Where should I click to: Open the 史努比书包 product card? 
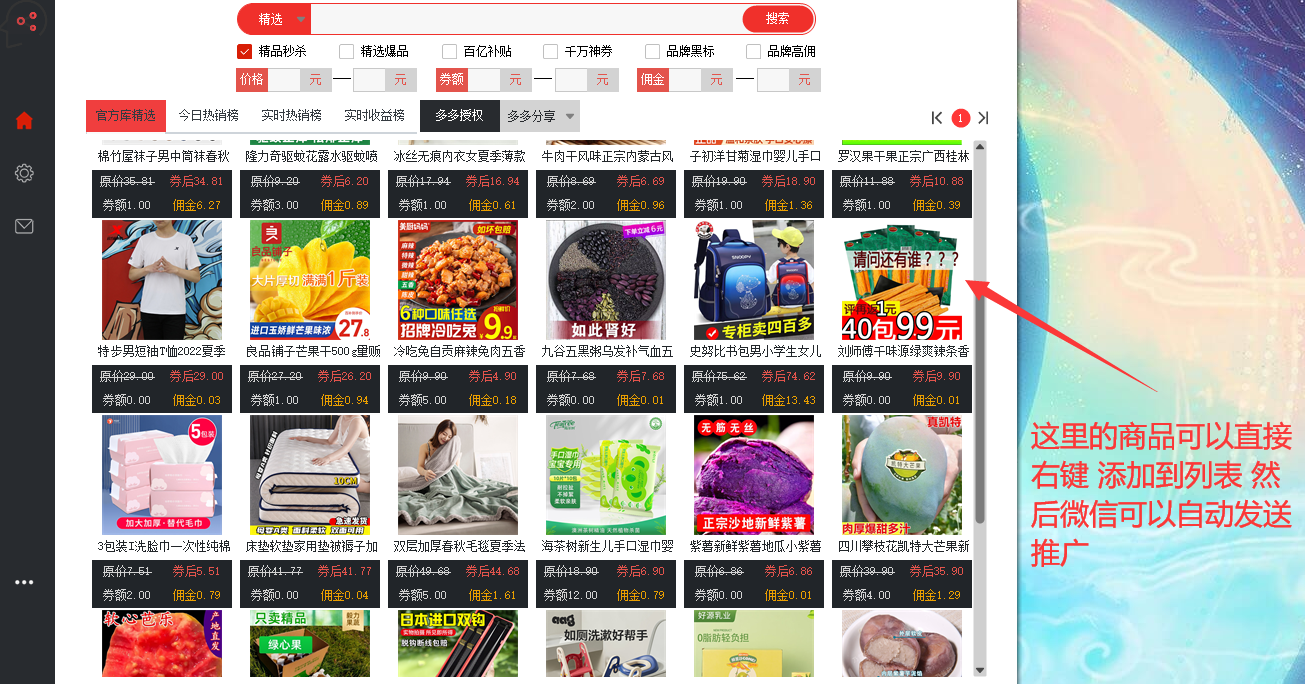click(755, 281)
